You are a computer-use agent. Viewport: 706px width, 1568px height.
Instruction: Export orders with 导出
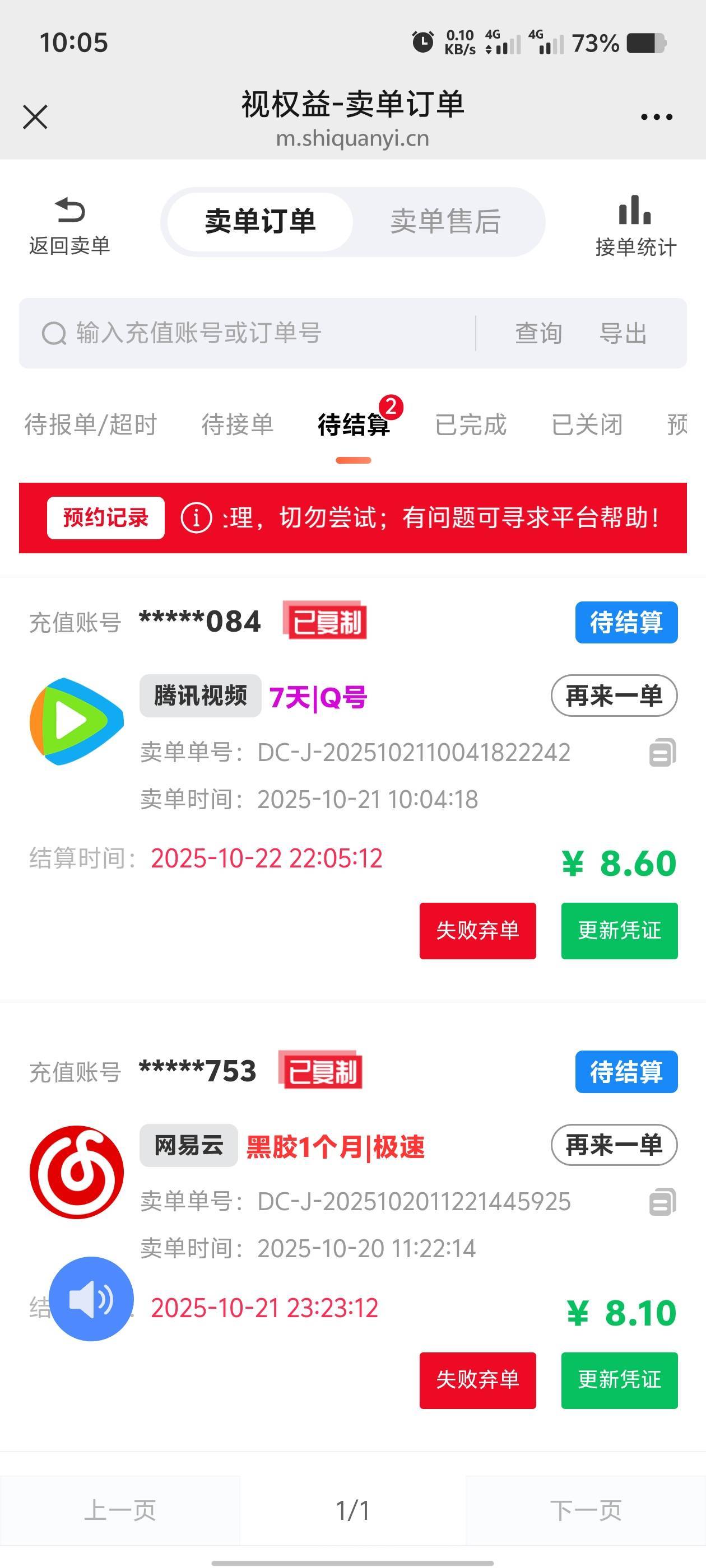[623, 334]
